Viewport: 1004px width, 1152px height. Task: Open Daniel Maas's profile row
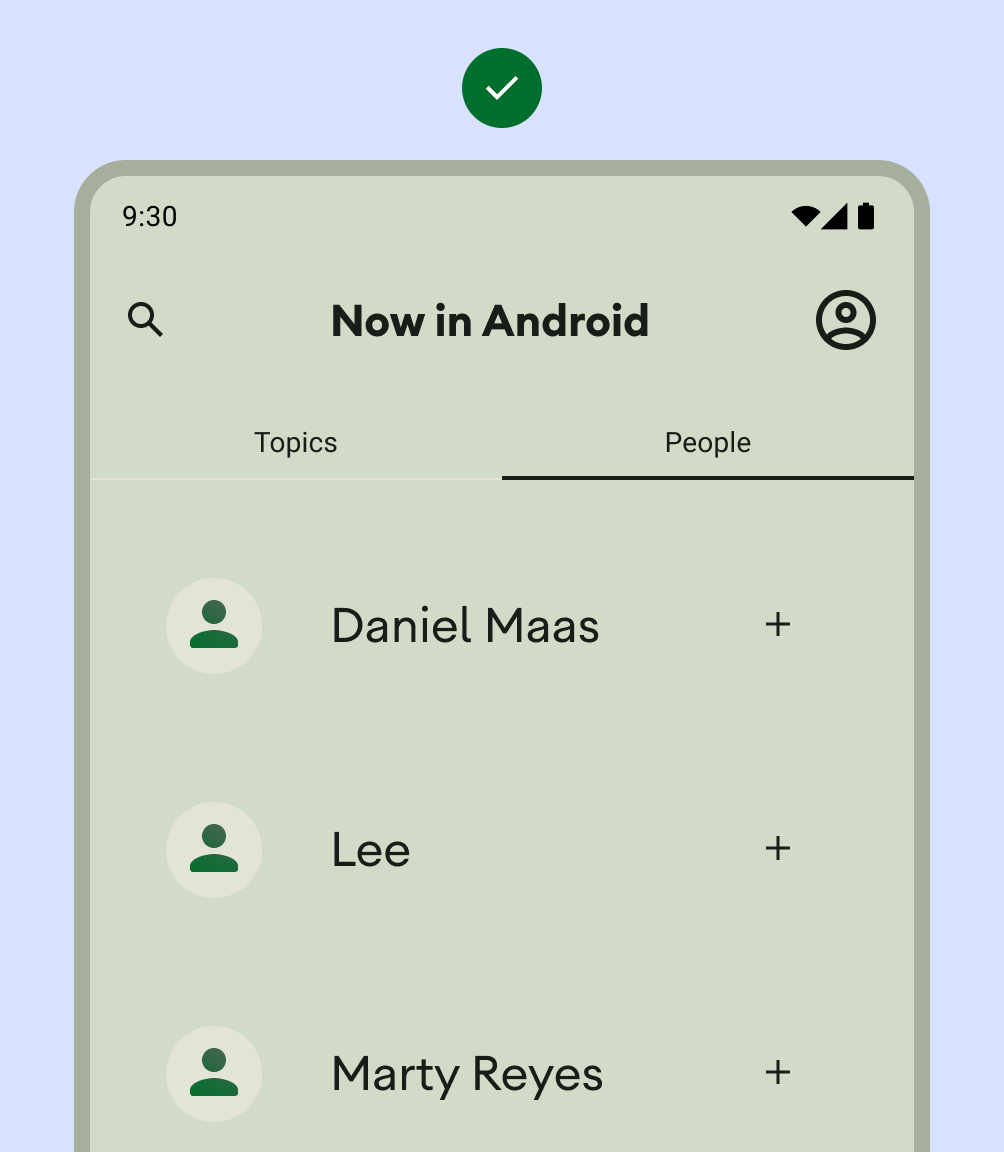465,626
